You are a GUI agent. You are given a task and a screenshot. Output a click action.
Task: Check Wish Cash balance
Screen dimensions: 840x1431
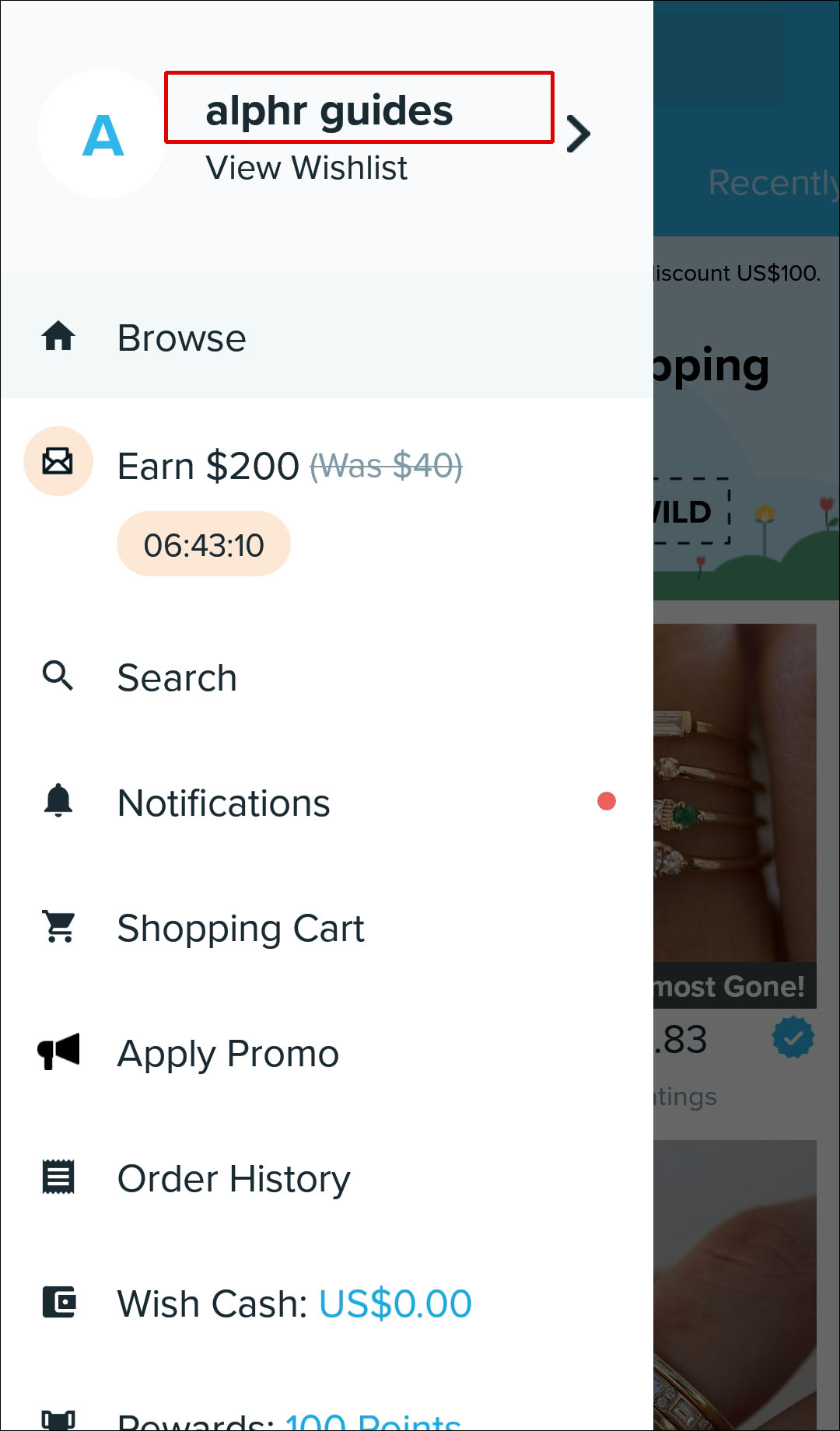pyautogui.click(x=294, y=1303)
